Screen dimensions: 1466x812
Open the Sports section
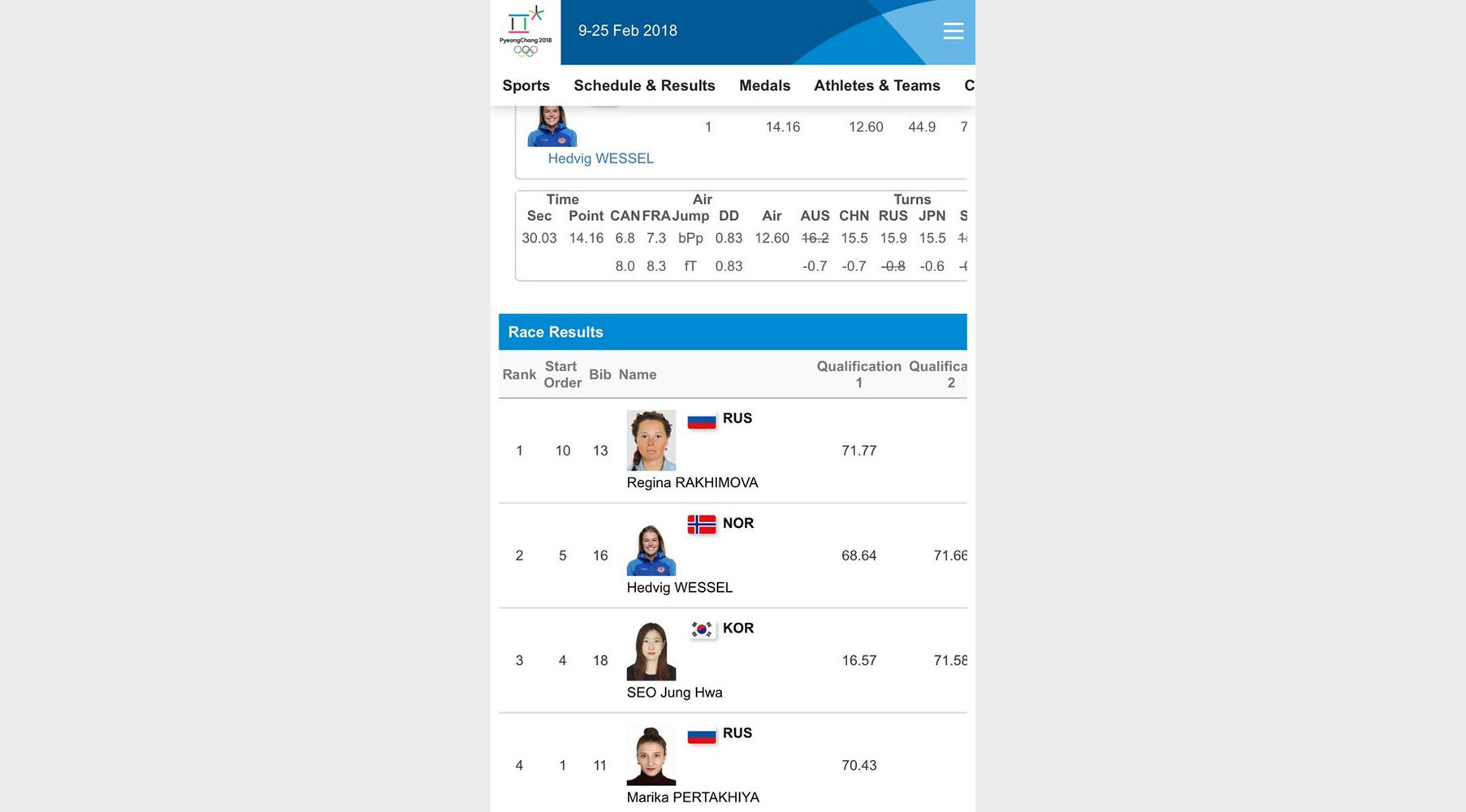tap(525, 85)
